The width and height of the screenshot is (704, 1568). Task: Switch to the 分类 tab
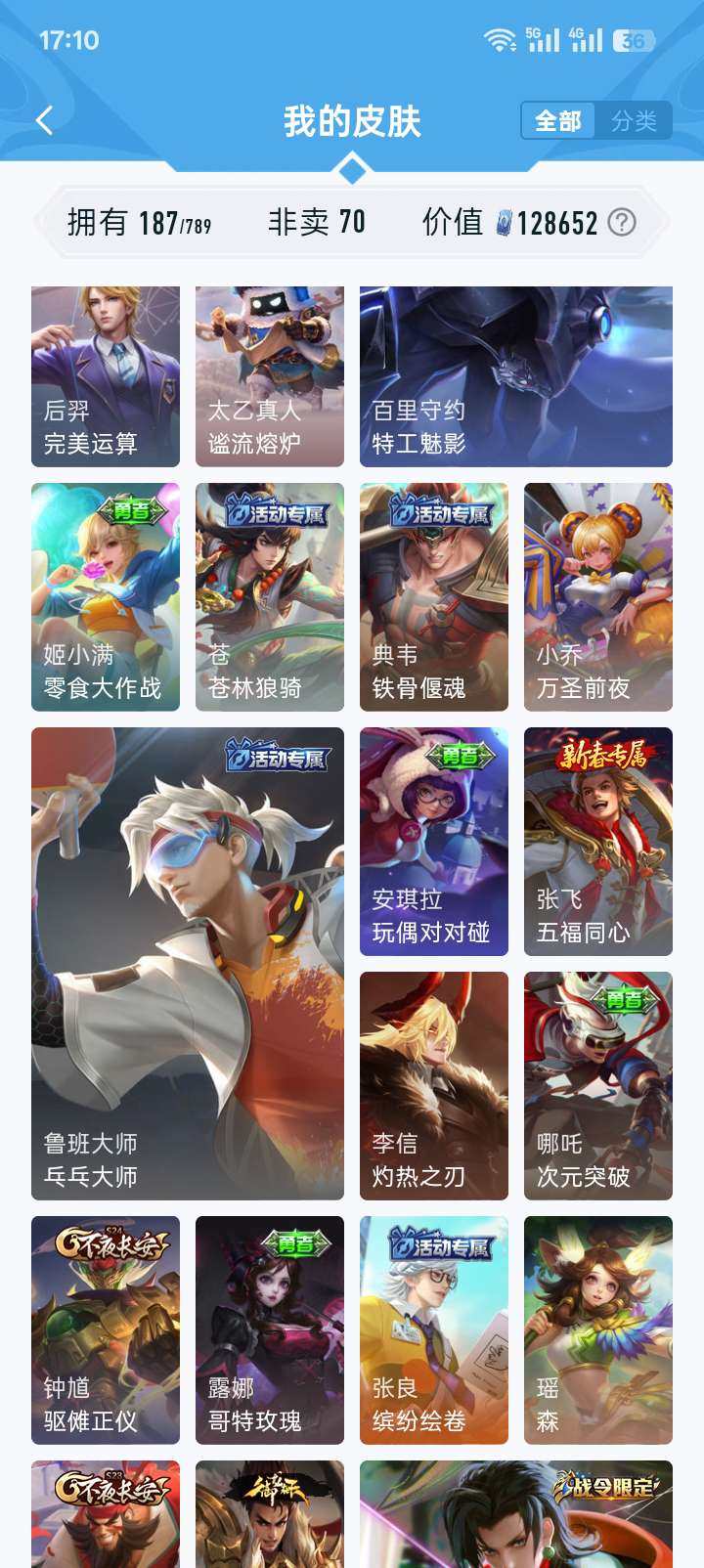635,121
